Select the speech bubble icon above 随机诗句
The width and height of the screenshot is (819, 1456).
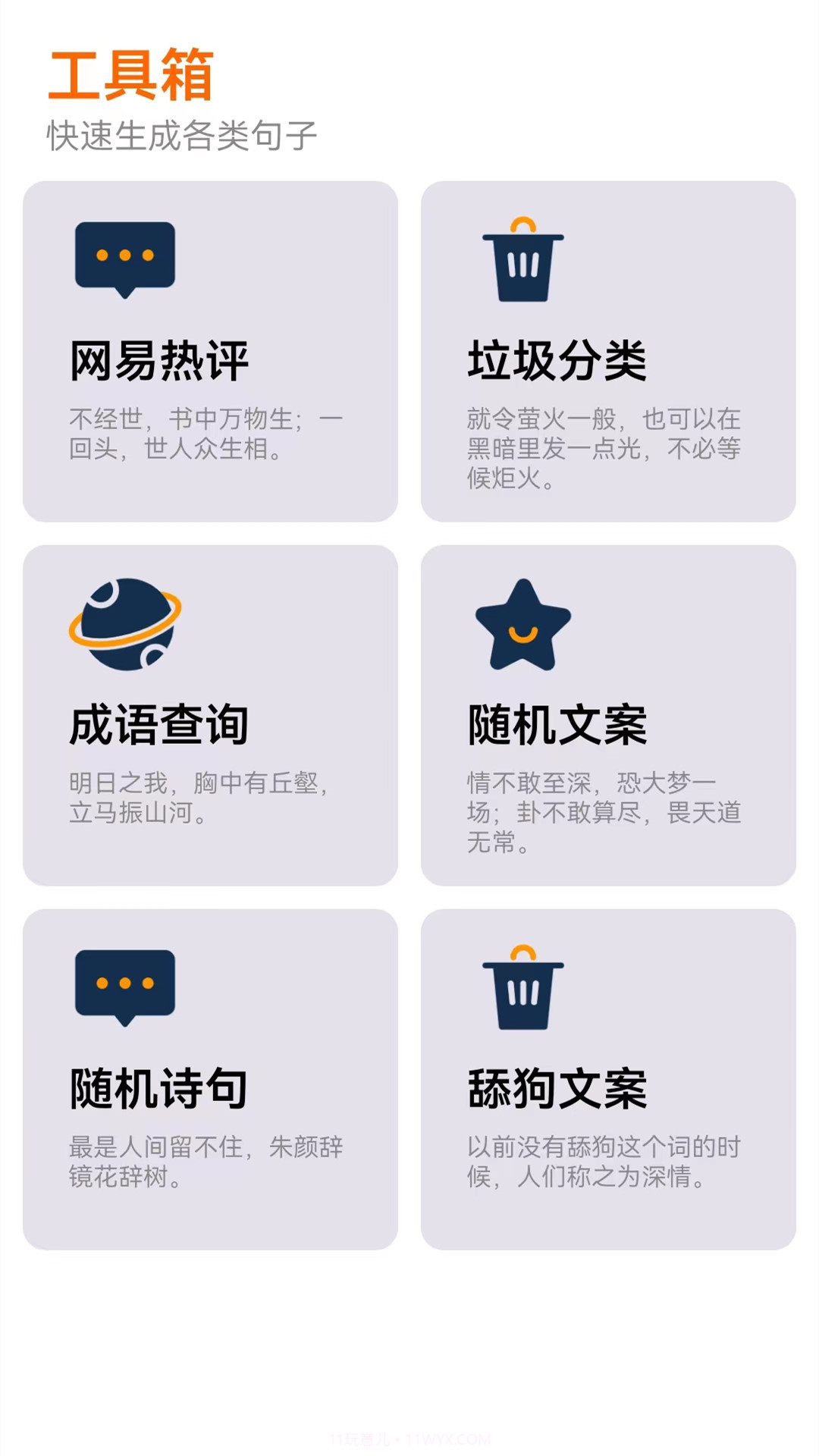[x=124, y=984]
